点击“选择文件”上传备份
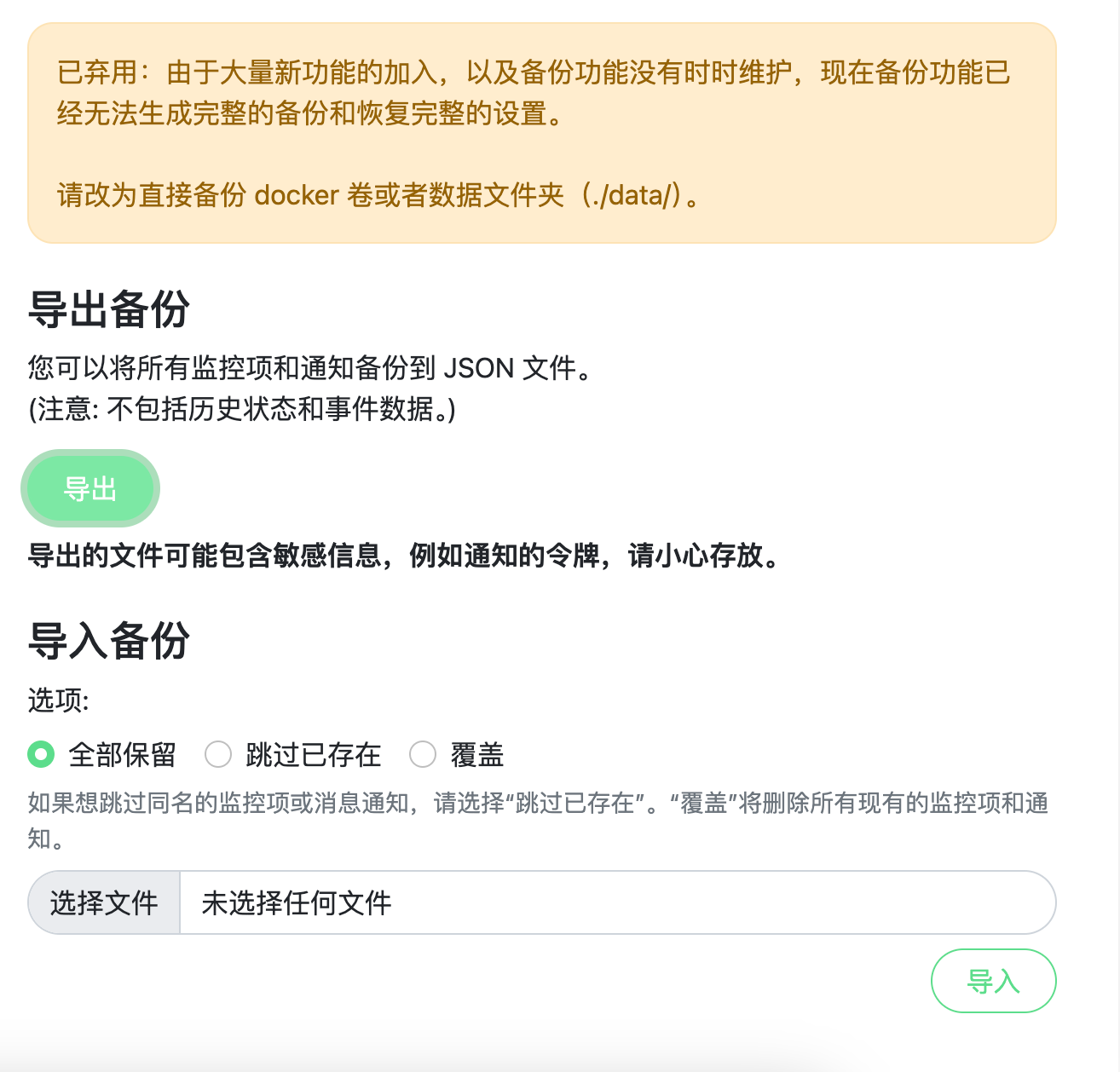Image resolution: width=1120 pixels, height=1072 pixels. pyautogui.click(x=104, y=902)
